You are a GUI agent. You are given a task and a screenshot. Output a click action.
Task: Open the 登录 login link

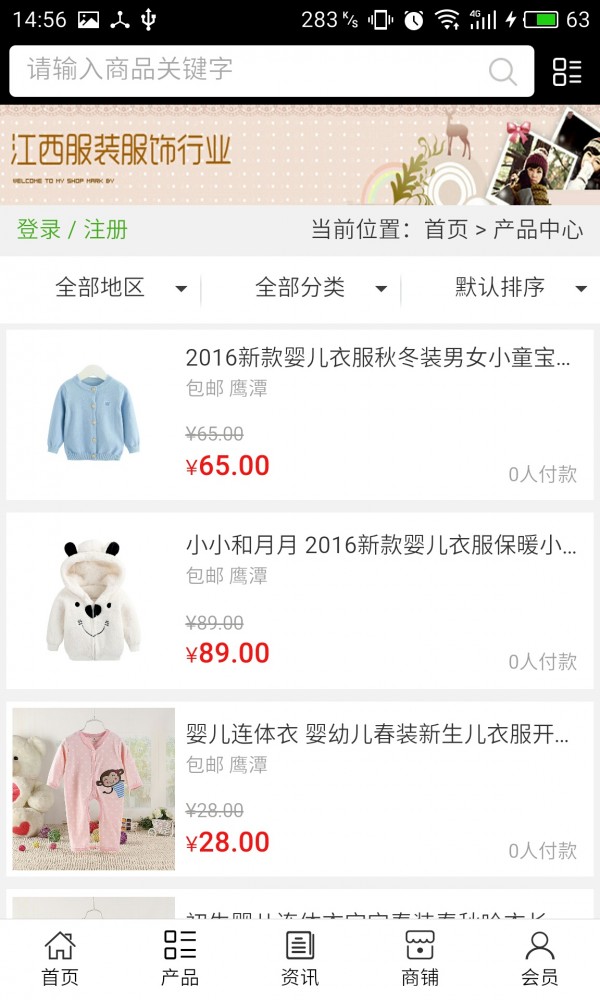click(39, 229)
